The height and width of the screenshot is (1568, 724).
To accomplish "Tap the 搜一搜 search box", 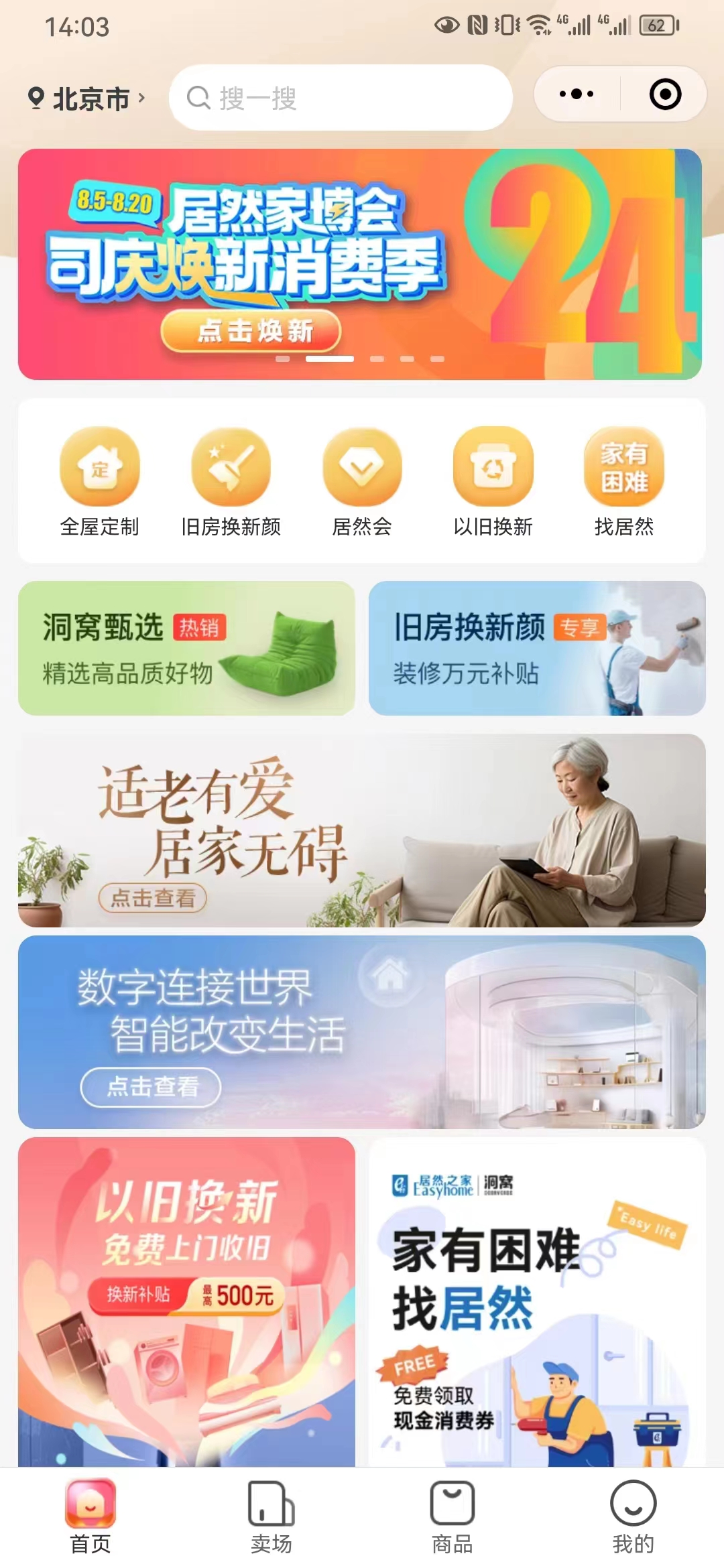I will click(x=341, y=98).
